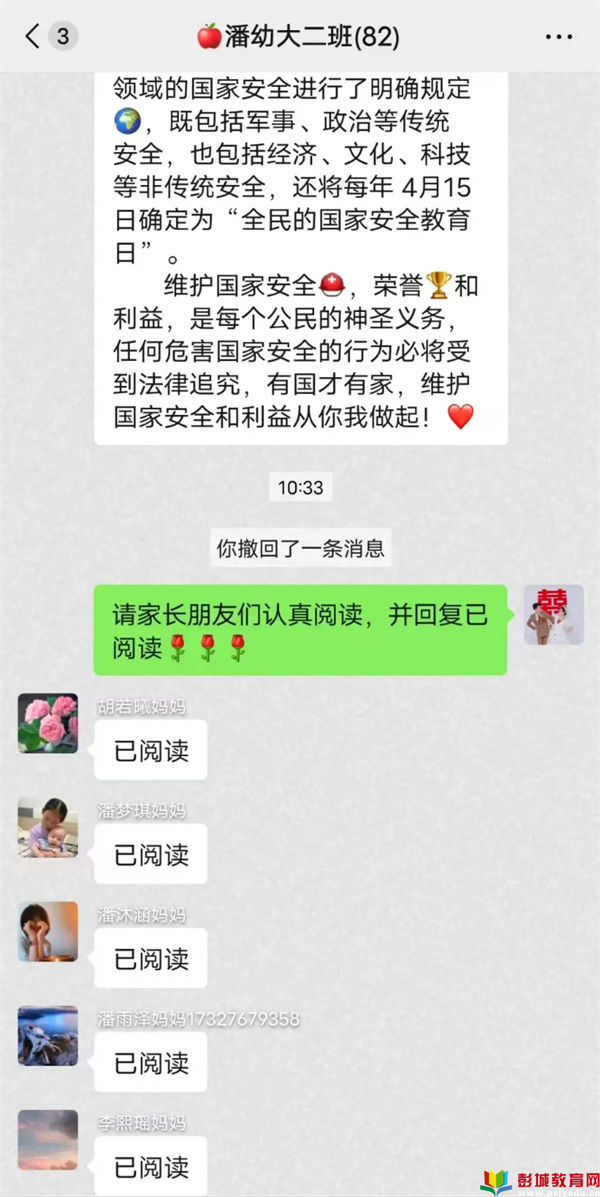
Task: View 潘梦琪妈妈's profile avatar
Action: 48,828
